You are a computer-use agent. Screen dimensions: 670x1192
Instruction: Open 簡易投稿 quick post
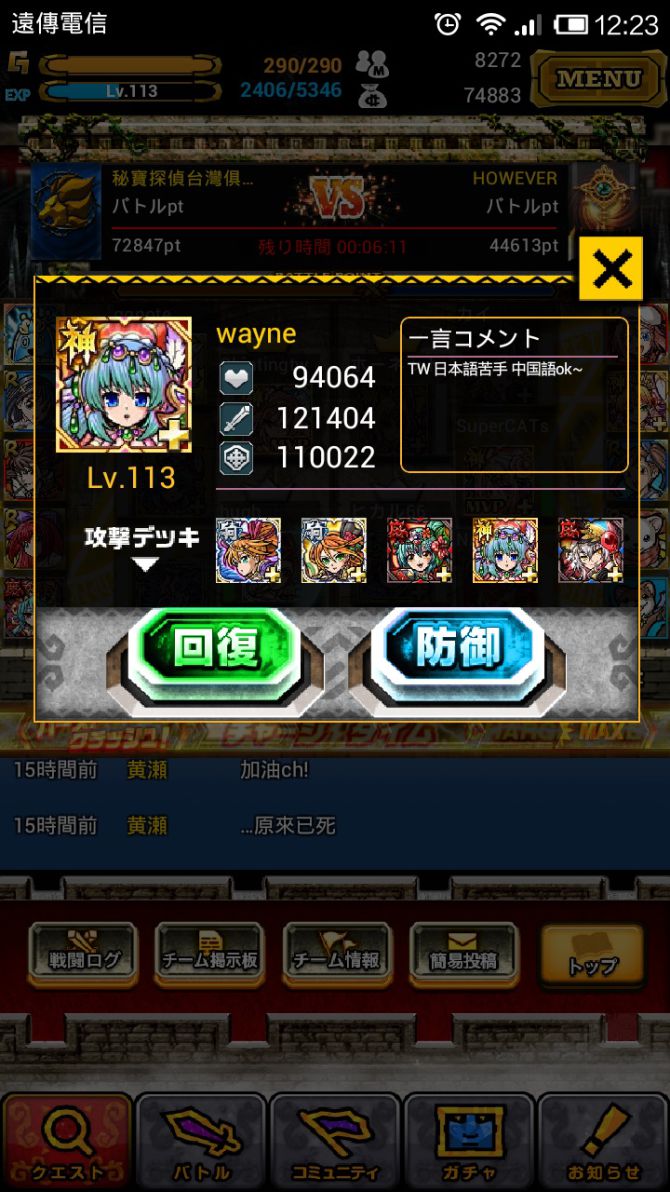coord(464,956)
